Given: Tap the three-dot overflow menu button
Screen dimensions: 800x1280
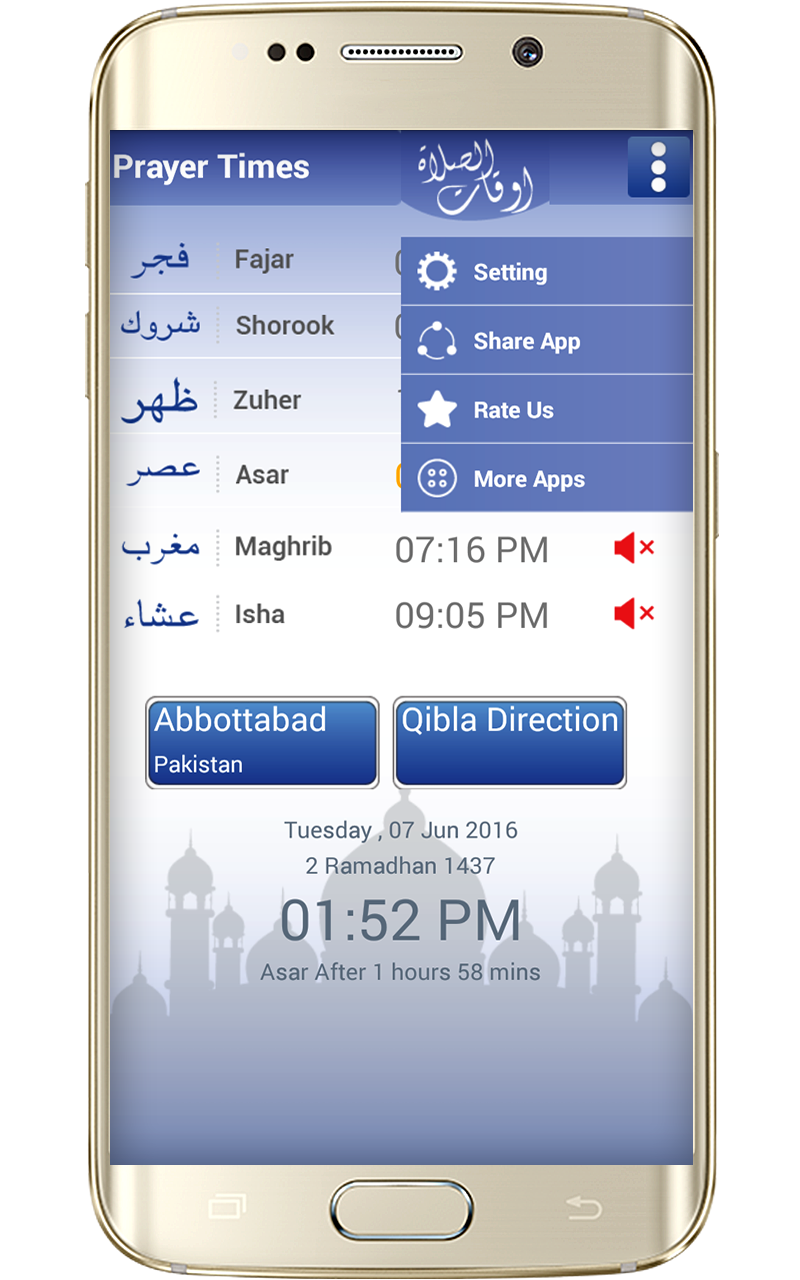Looking at the screenshot, I should coord(658,167).
